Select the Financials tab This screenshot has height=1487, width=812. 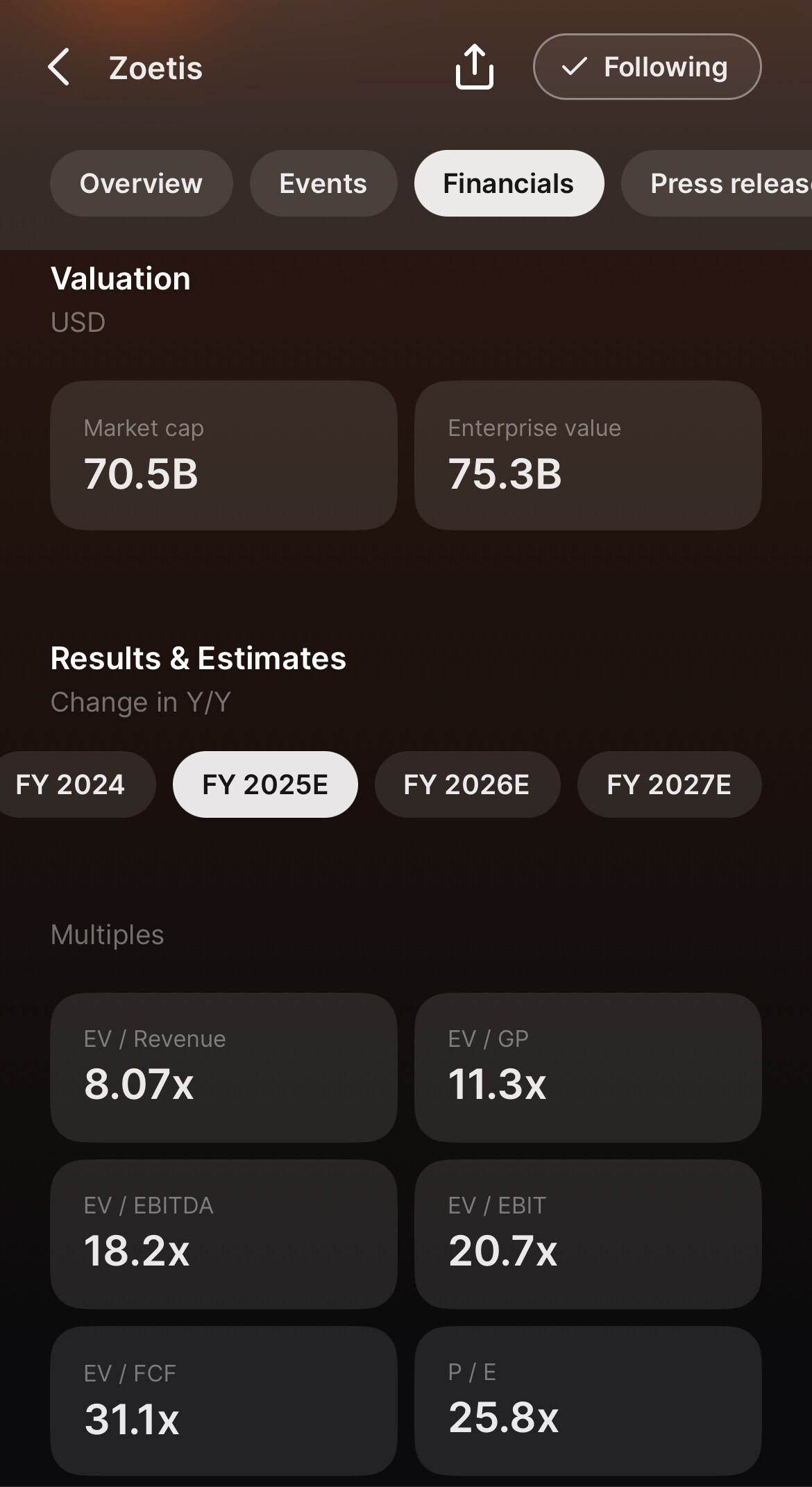tap(509, 183)
